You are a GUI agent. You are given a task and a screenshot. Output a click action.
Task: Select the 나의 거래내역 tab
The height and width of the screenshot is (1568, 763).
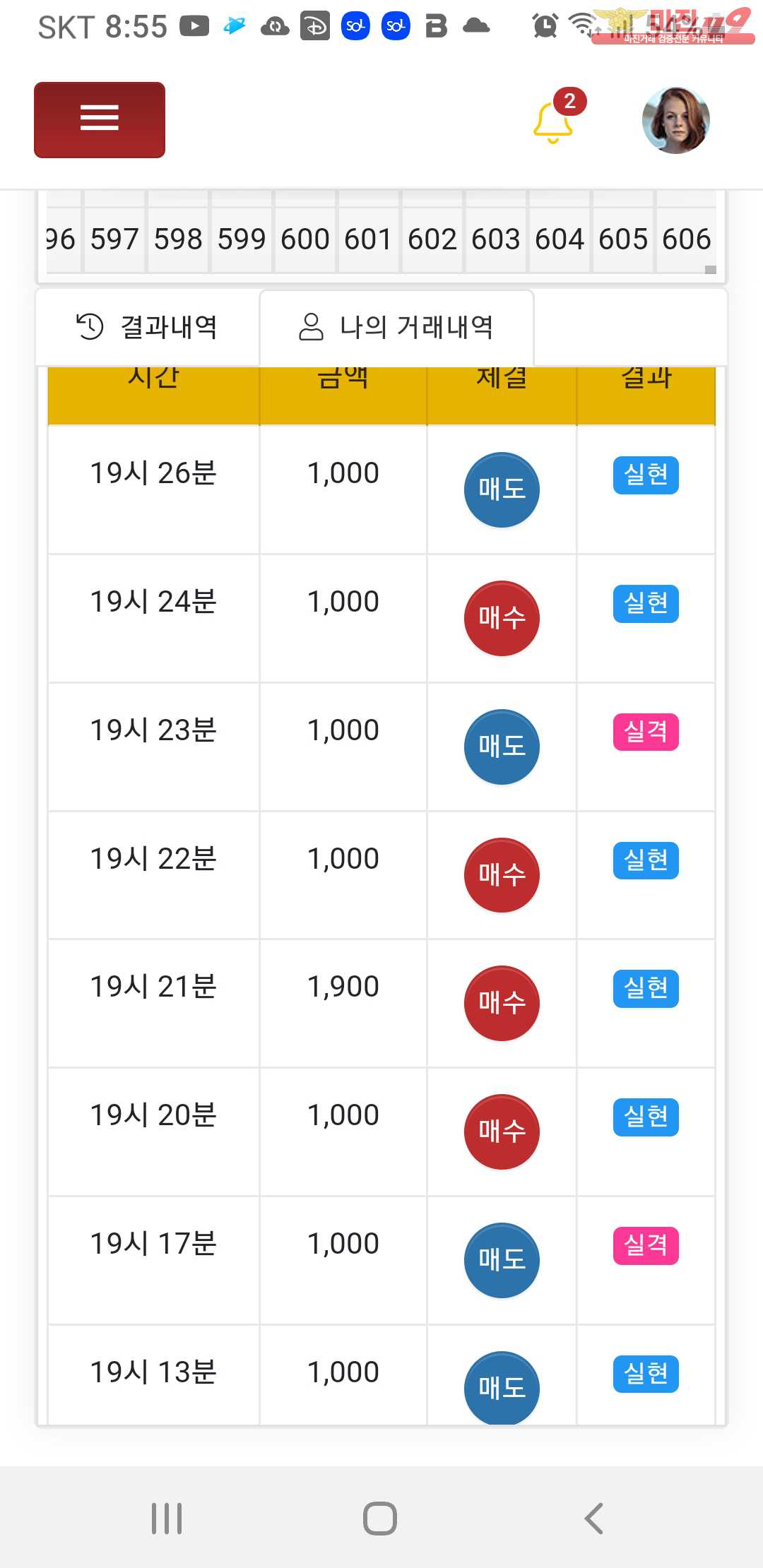[396, 327]
